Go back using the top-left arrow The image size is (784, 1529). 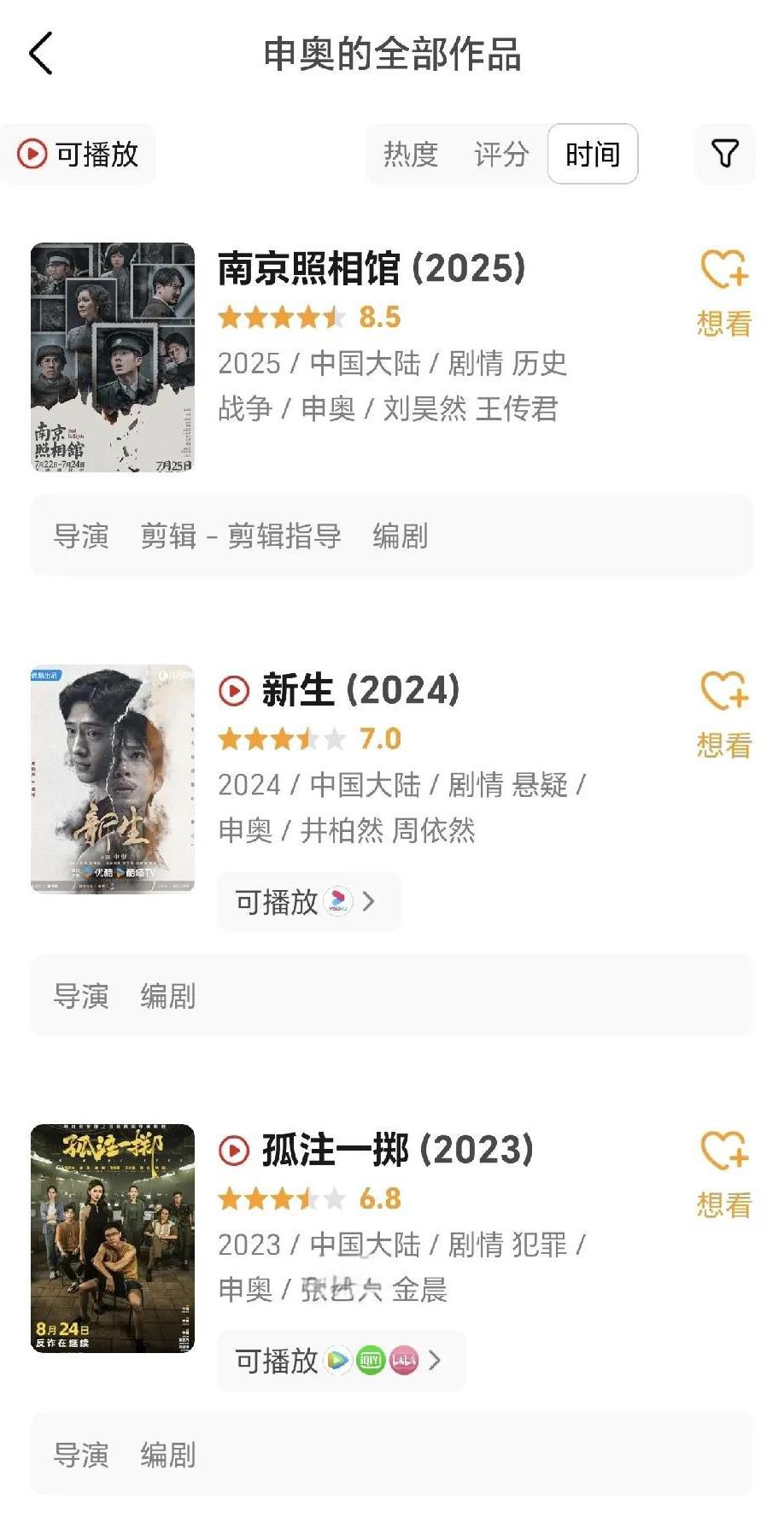click(x=41, y=53)
